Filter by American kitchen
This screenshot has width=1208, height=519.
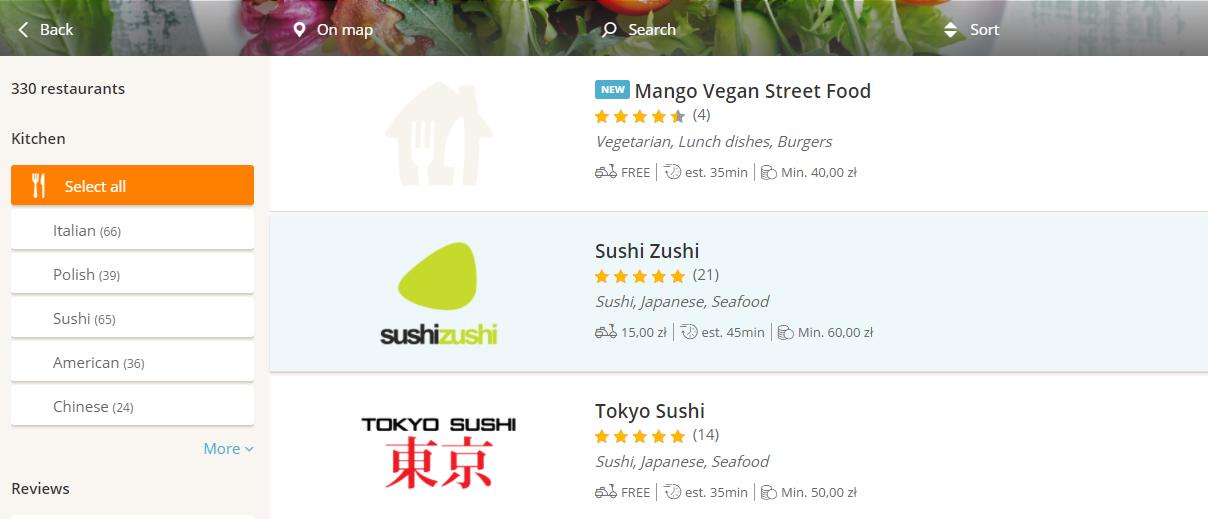(x=132, y=362)
